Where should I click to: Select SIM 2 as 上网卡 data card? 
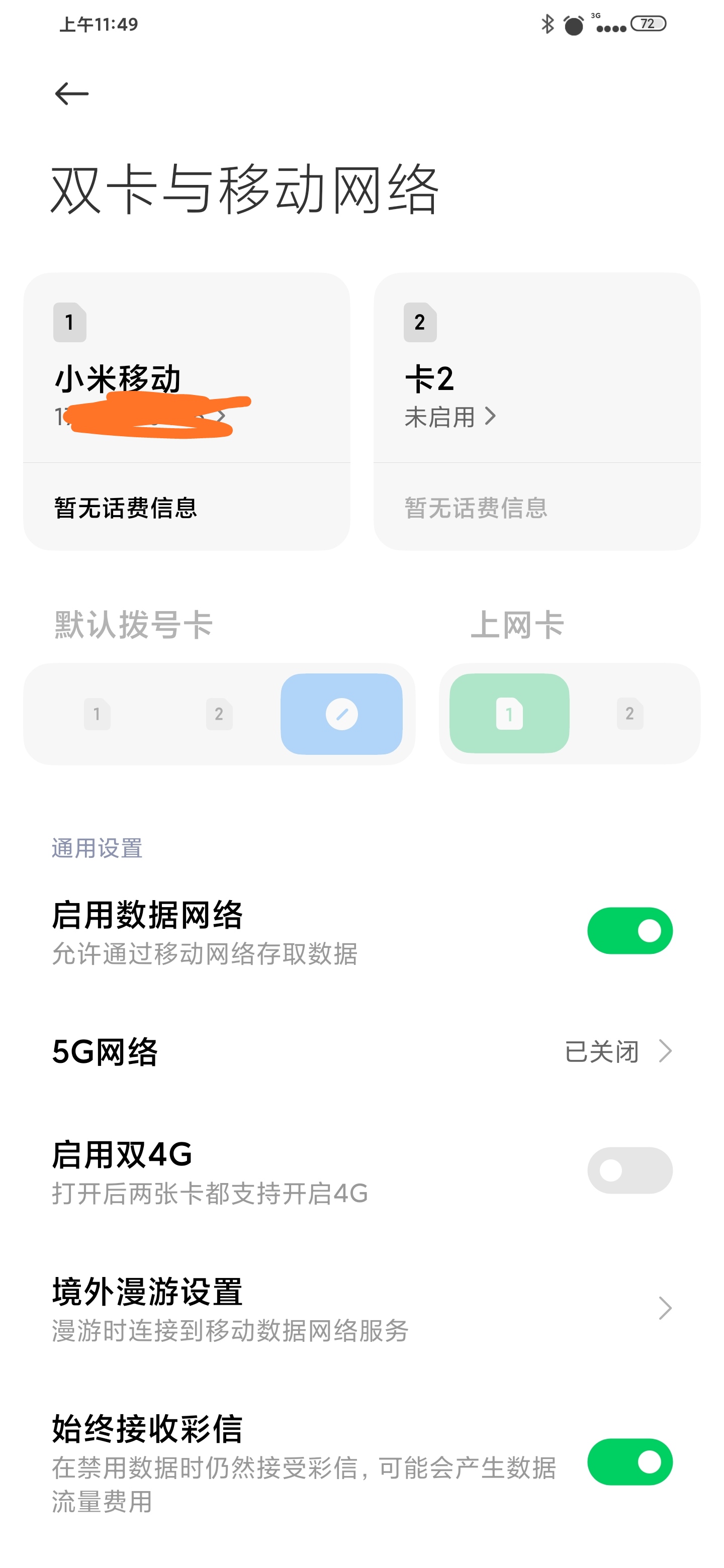[629, 714]
